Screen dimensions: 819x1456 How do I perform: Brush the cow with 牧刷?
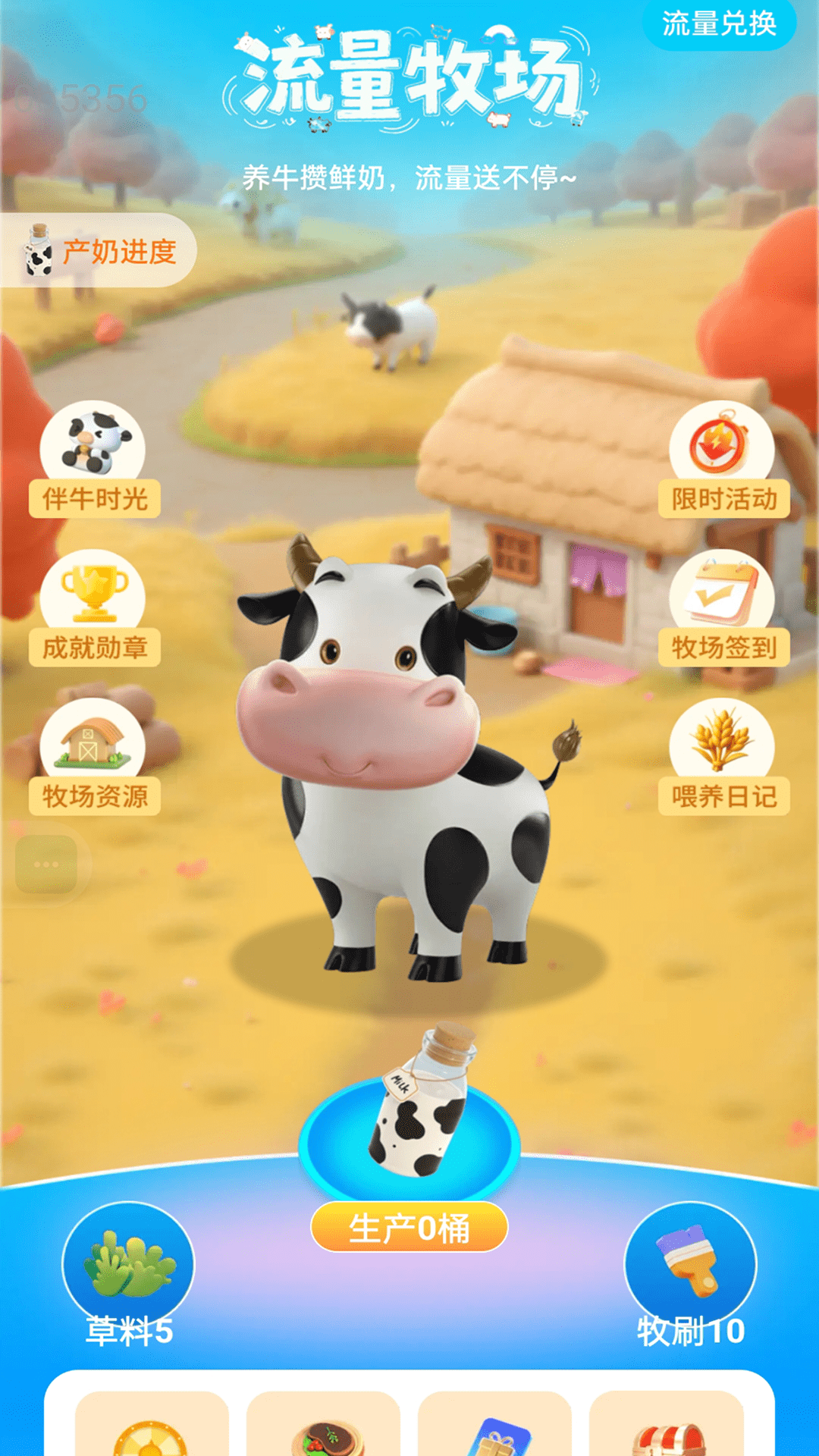click(690, 1274)
